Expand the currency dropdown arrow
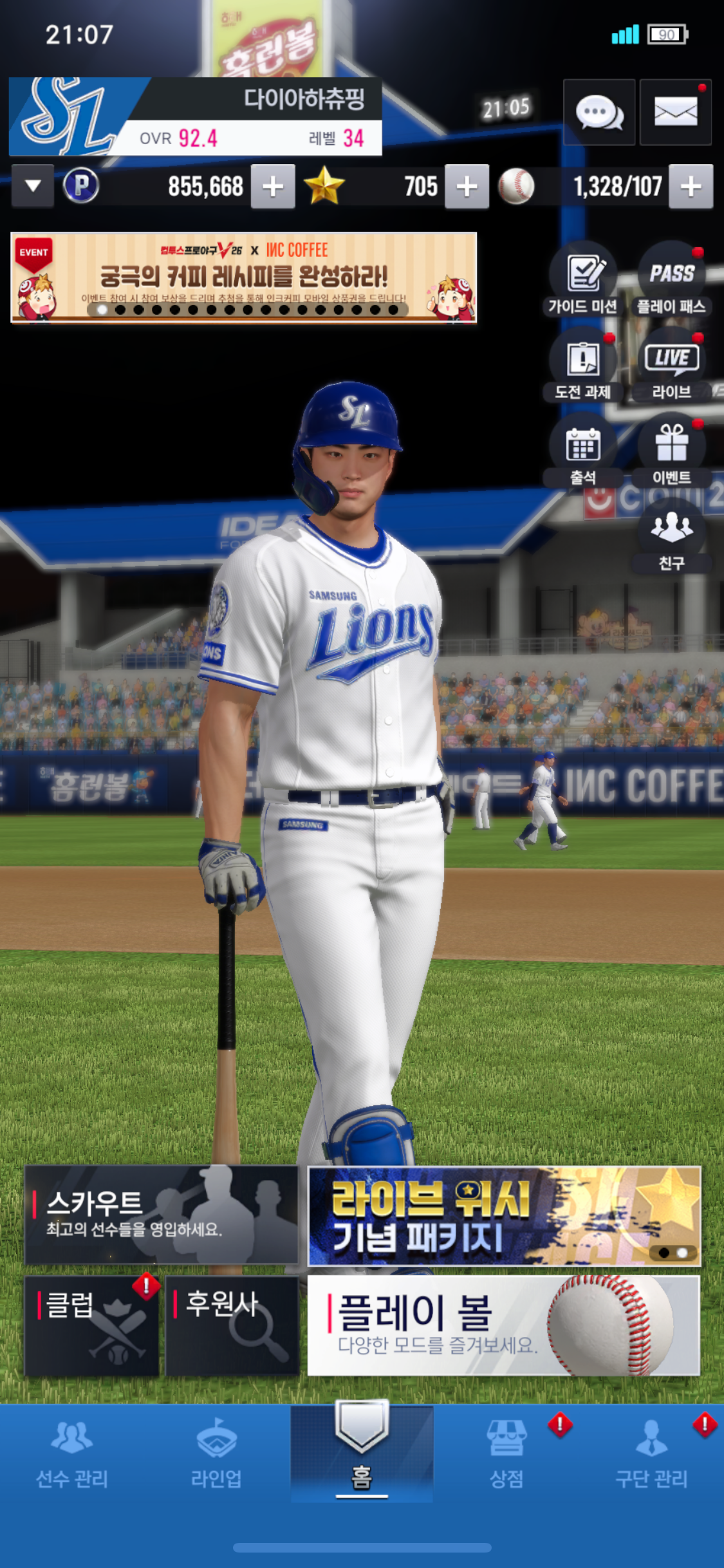The width and height of the screenshot is (724, 1568). pos(33,186)
